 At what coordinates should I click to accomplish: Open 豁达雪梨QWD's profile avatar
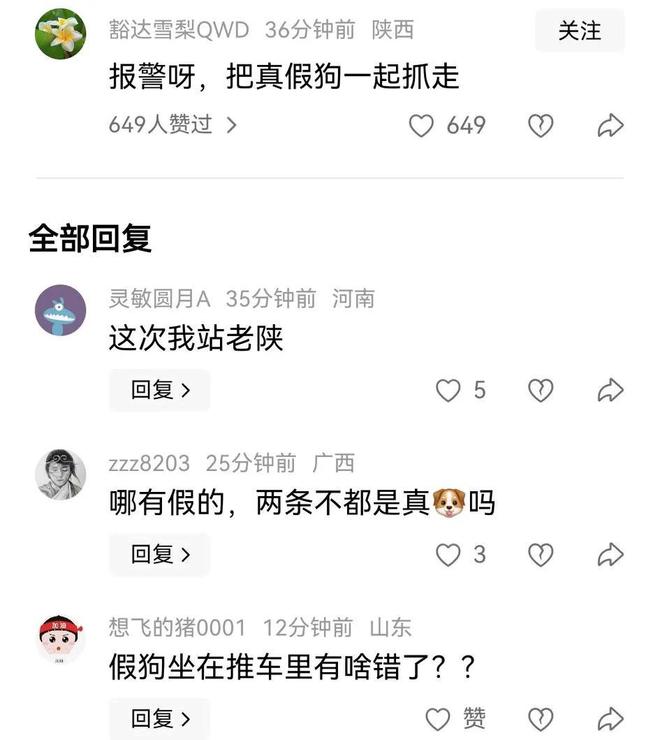[61, 34]
